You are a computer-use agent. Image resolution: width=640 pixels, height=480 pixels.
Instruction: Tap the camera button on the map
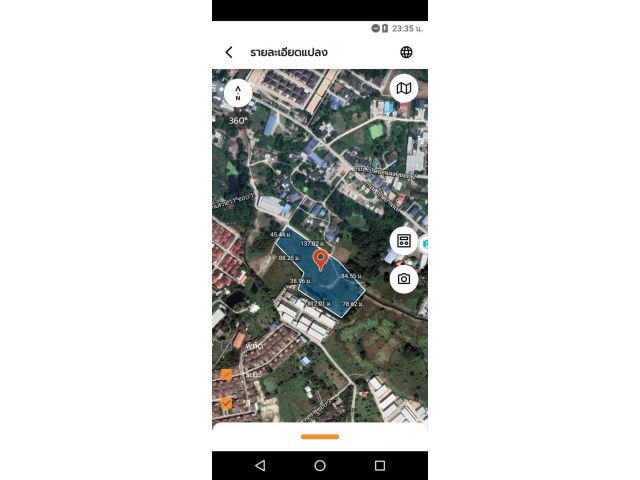(404, 279)
